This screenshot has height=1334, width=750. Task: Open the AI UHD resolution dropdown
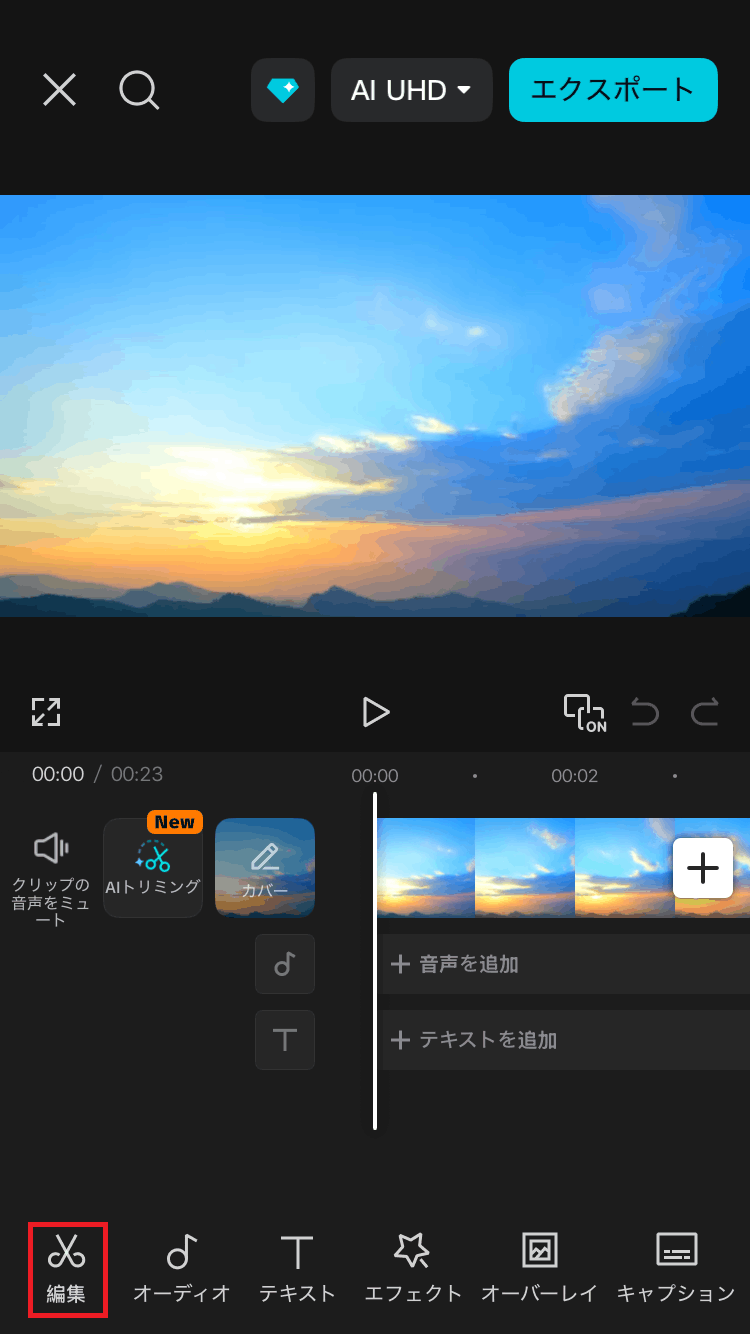(x=411, y=90)
